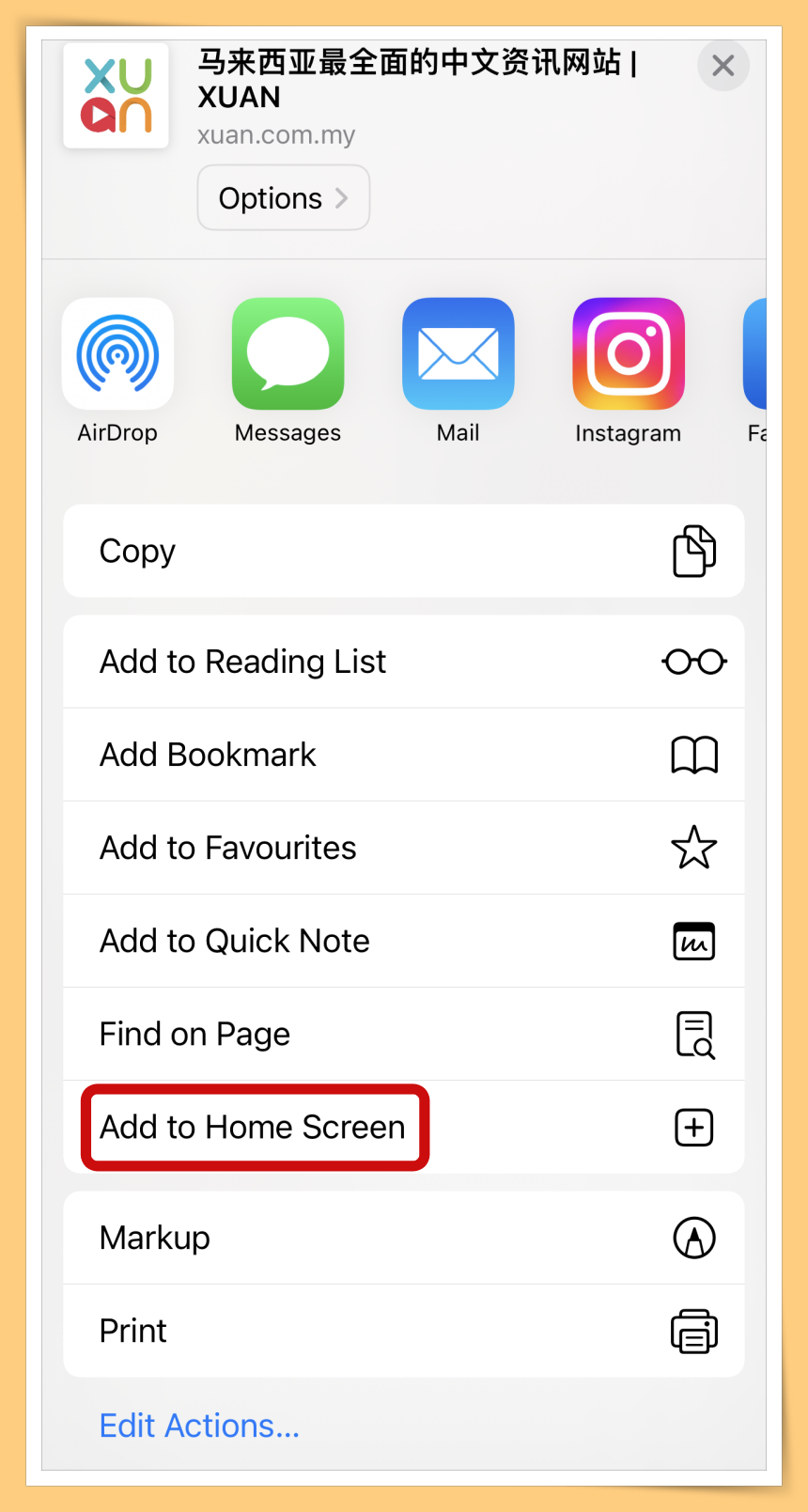Open Find on Page
The width and height of the screenshot is (808, 1512).
click(403, 1034)
